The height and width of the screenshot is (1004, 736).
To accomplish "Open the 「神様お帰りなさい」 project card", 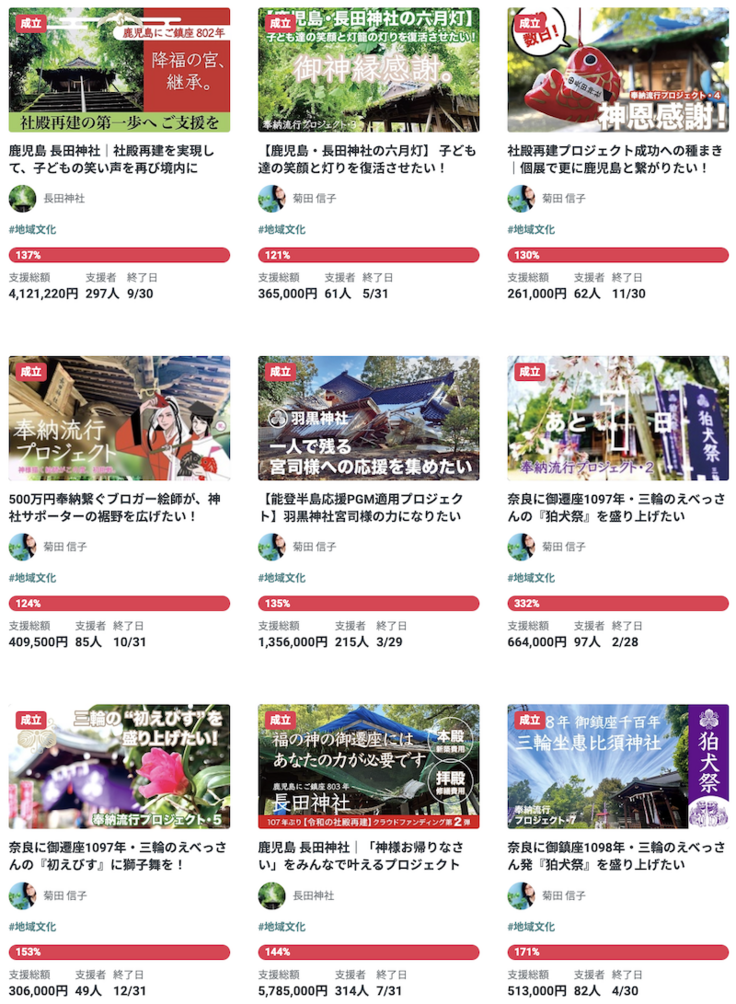I will [368, 855].
